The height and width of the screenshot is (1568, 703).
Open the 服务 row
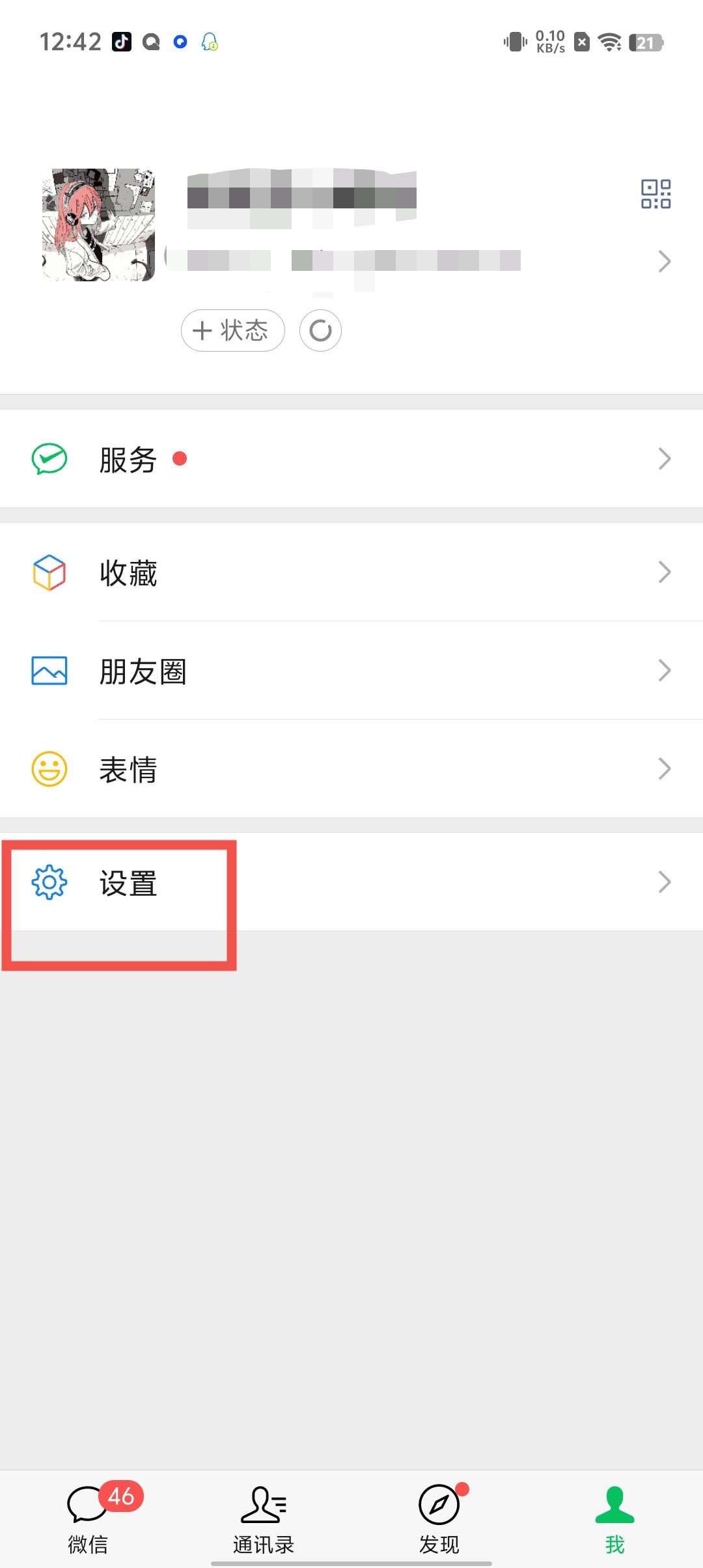pos(351,459)
